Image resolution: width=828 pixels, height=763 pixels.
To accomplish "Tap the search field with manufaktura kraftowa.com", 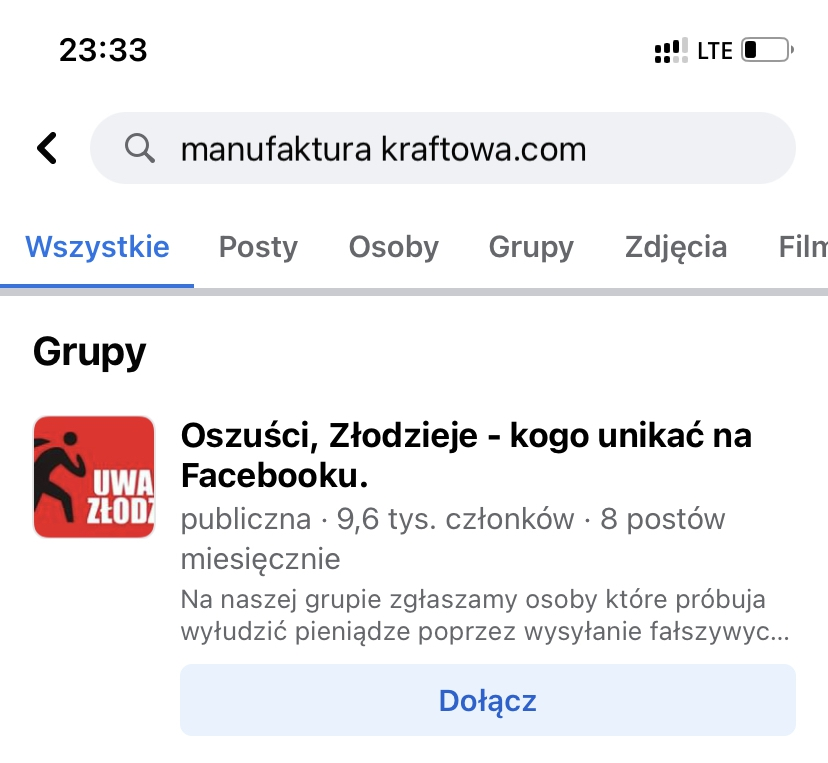I will click(442, 149).
